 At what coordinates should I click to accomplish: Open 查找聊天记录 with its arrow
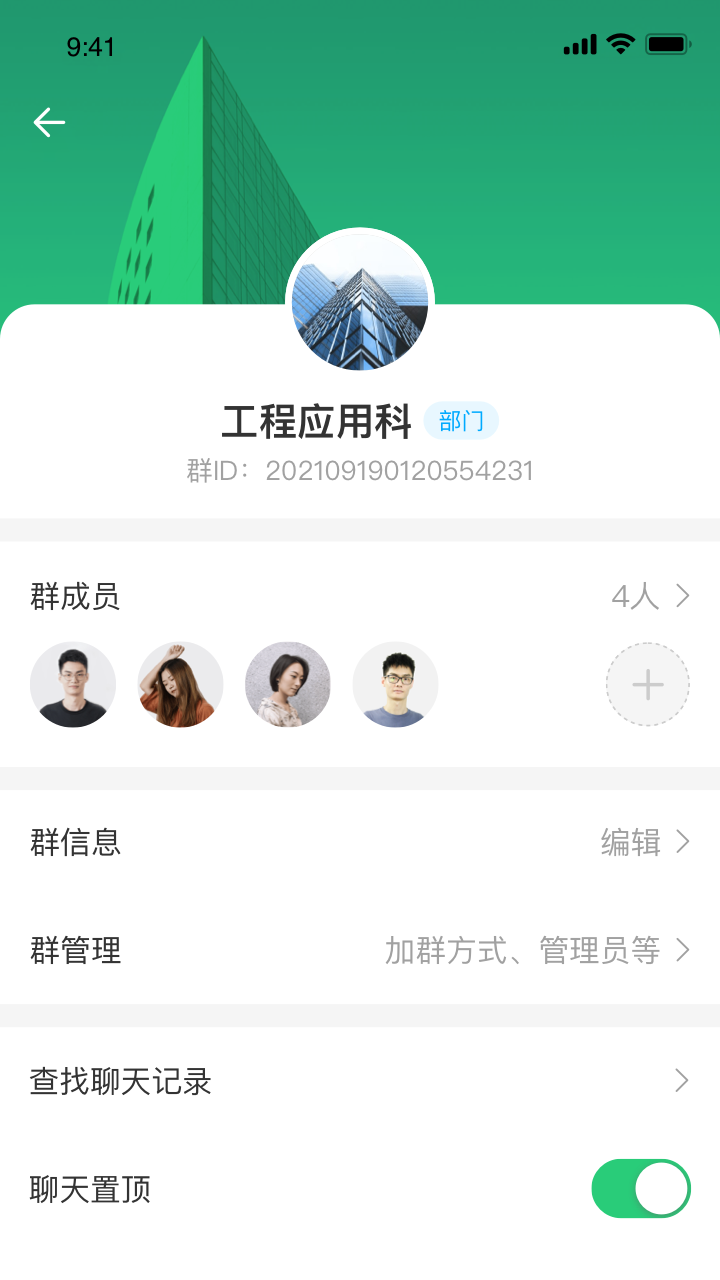coord(681,1081)
